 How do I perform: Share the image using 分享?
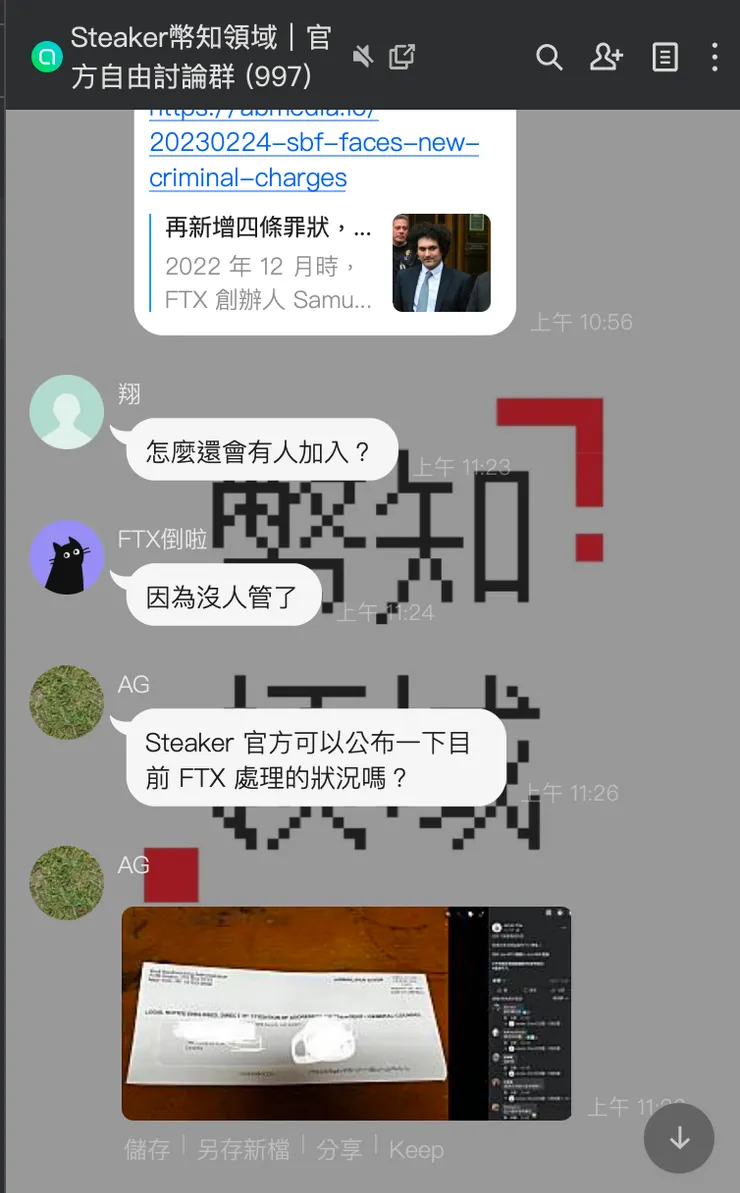coord(341,1150)
